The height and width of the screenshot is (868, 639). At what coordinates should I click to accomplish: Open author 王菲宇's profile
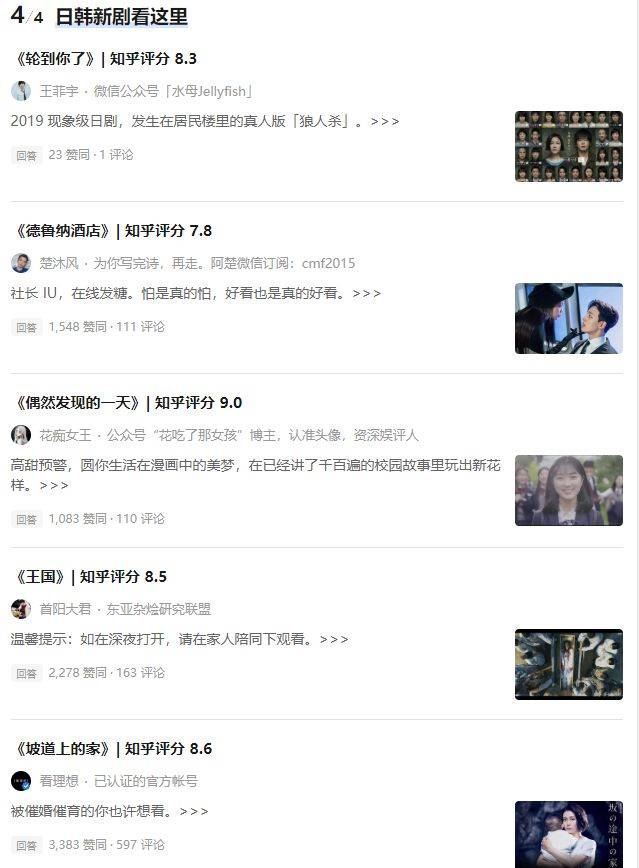[x=58, y=91]
